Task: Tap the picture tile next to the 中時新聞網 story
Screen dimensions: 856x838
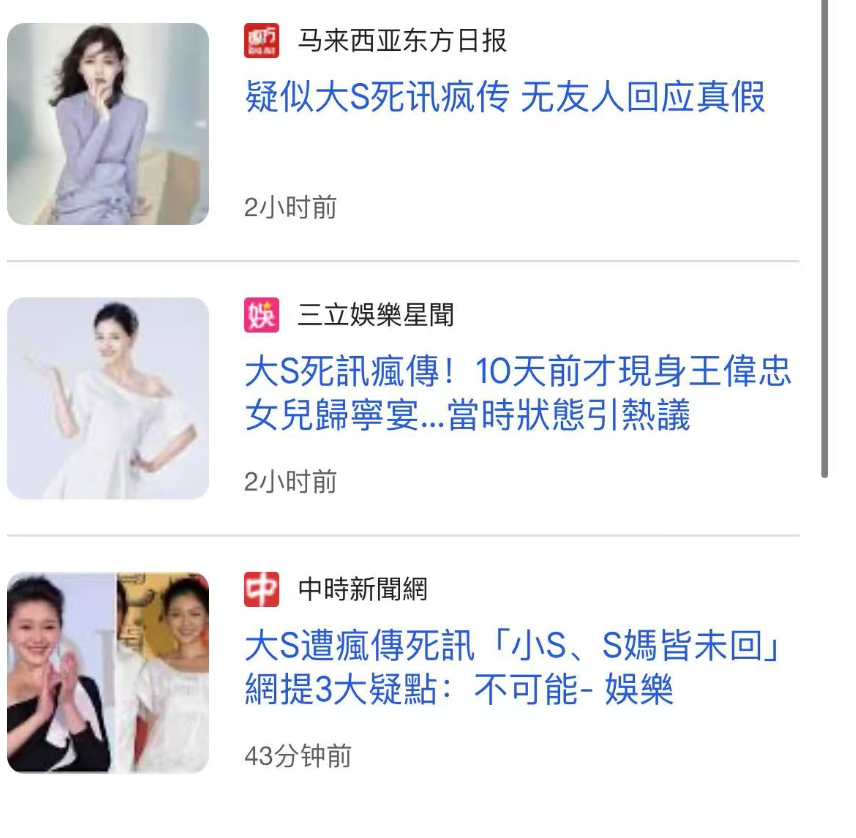Action: [x=108, y=672]
